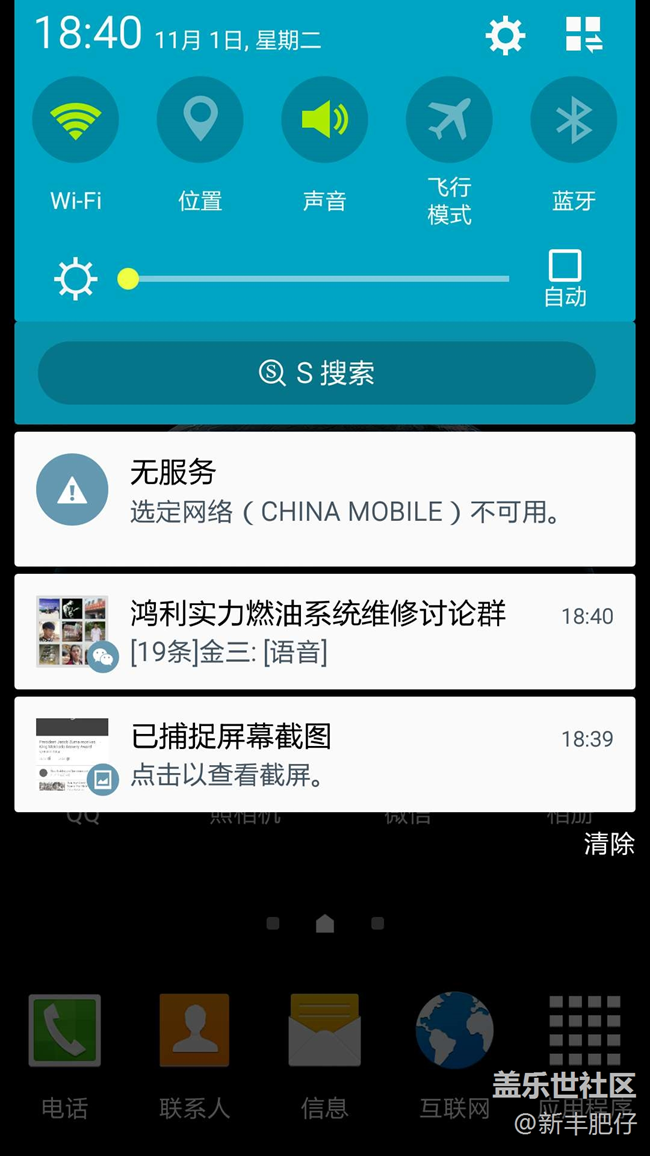Open settings via the gear icon

505,36
